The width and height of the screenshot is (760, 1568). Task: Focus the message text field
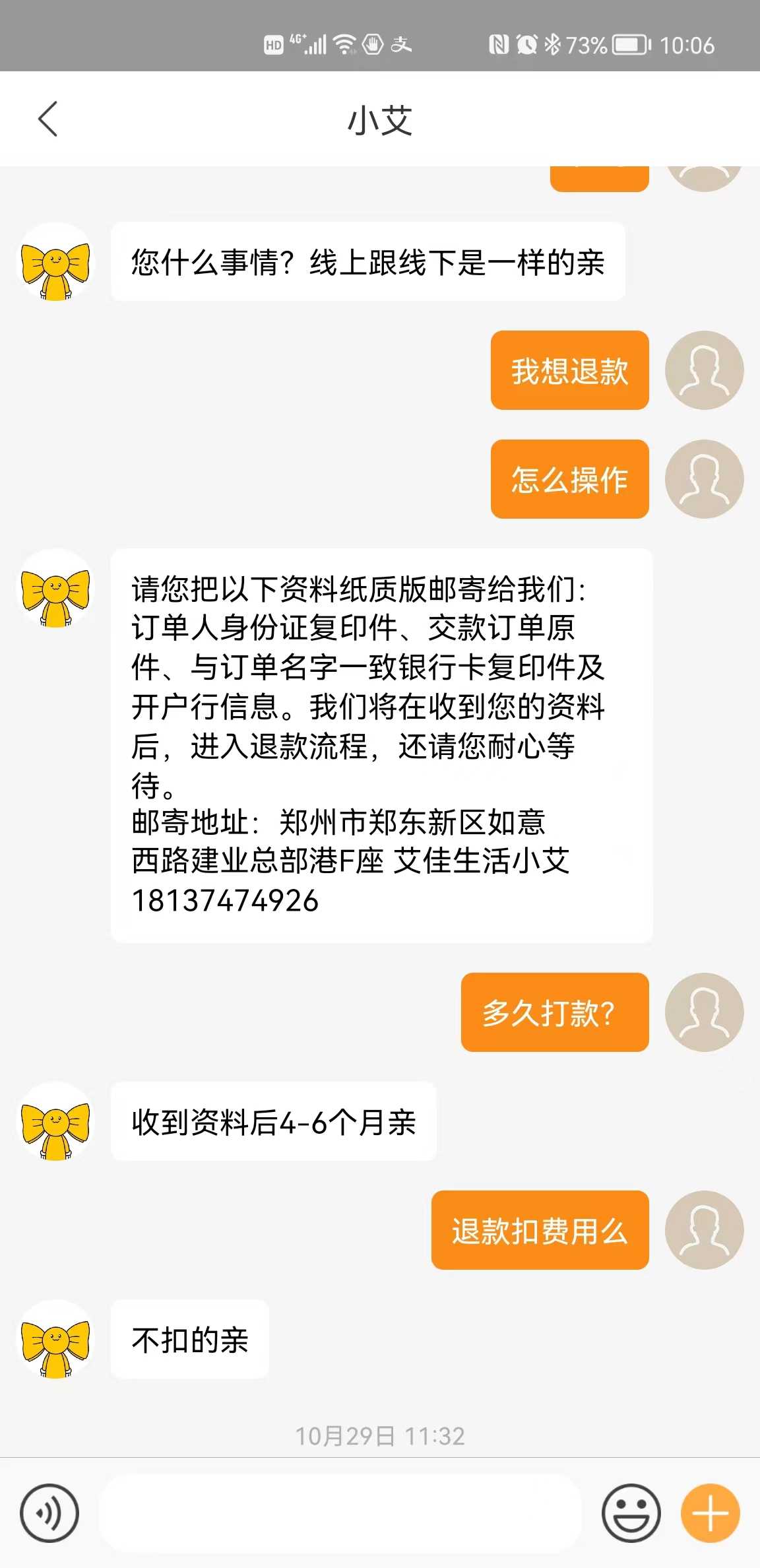(340, 1513)
